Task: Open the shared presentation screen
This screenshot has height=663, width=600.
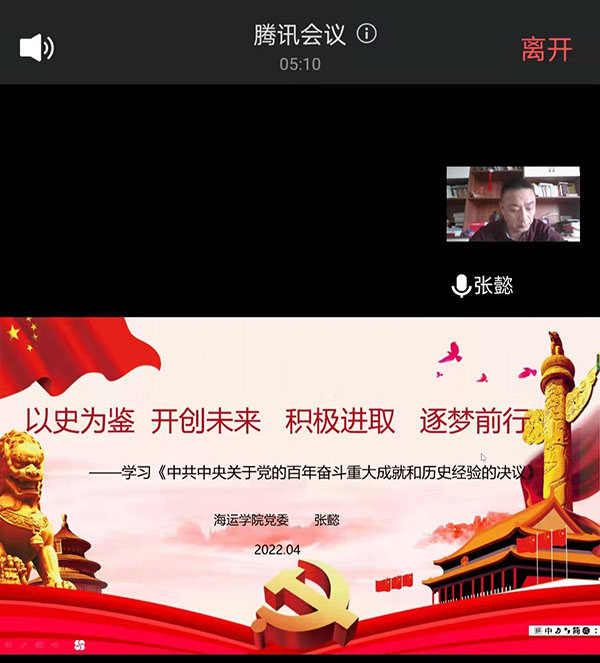Action: coord(300,485)
